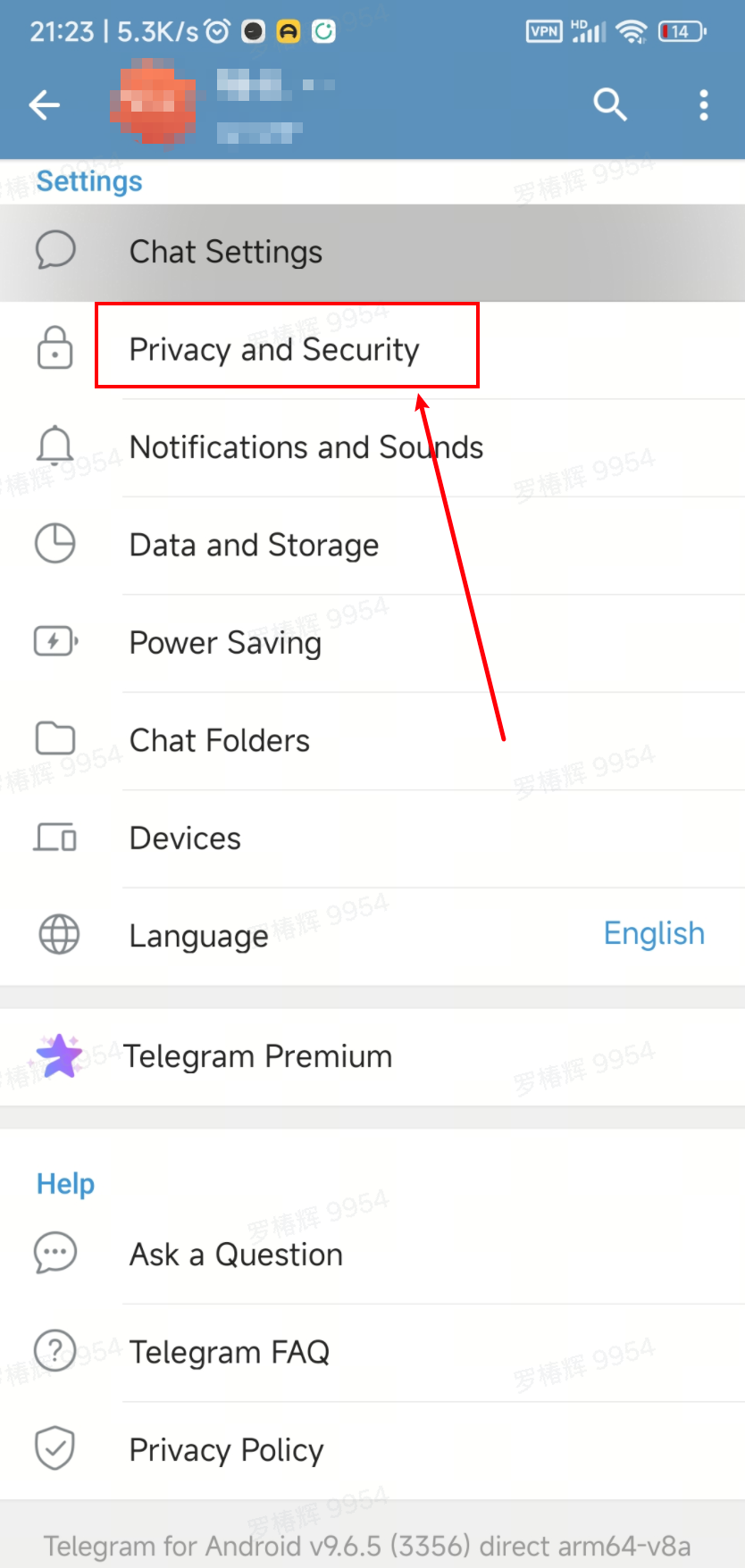The image size is (745, 1568).
Task: View the Privacy Policy
Action: point(226,1450)
